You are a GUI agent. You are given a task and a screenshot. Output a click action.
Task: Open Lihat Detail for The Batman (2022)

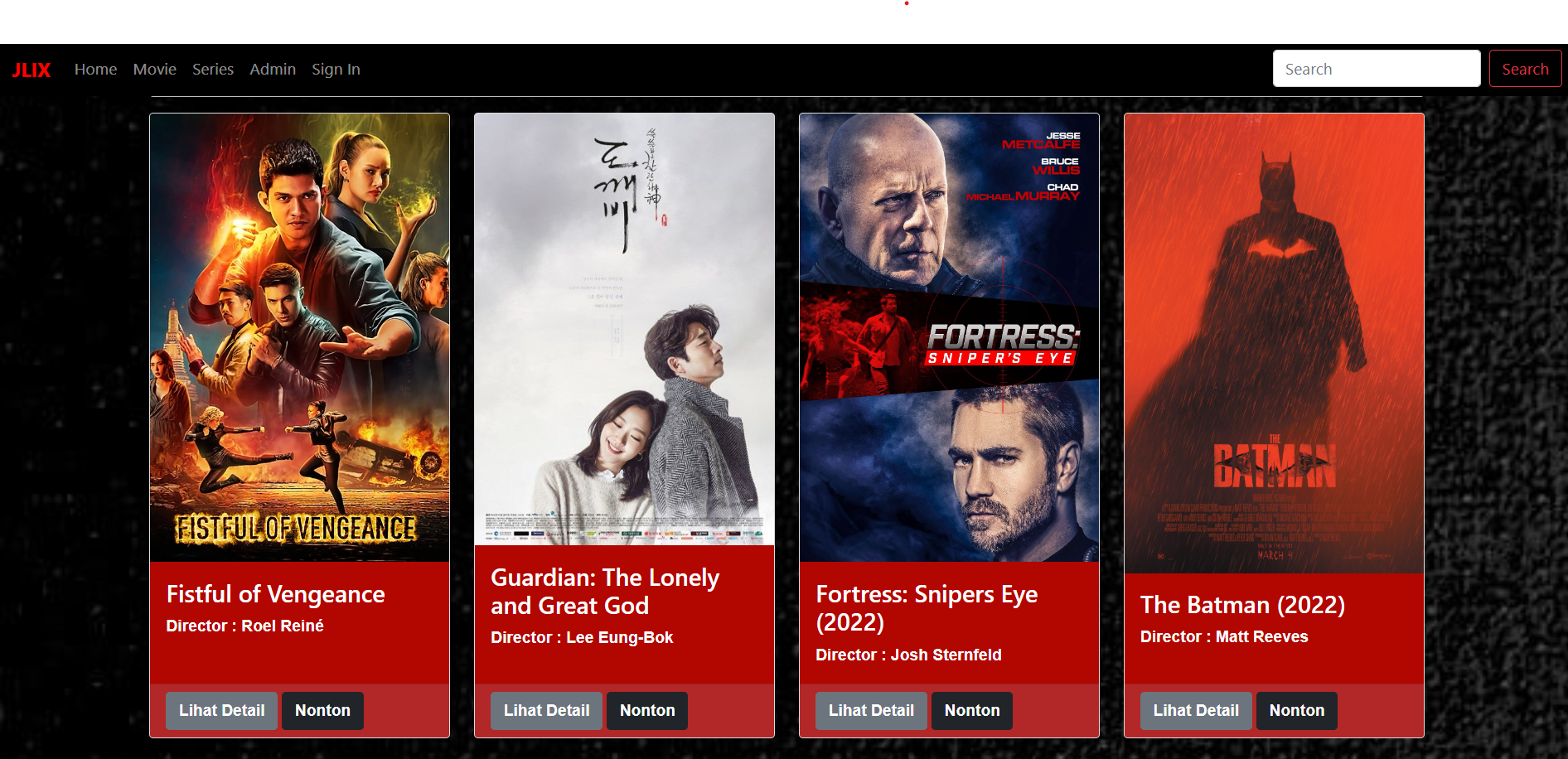coord(1196,710)
